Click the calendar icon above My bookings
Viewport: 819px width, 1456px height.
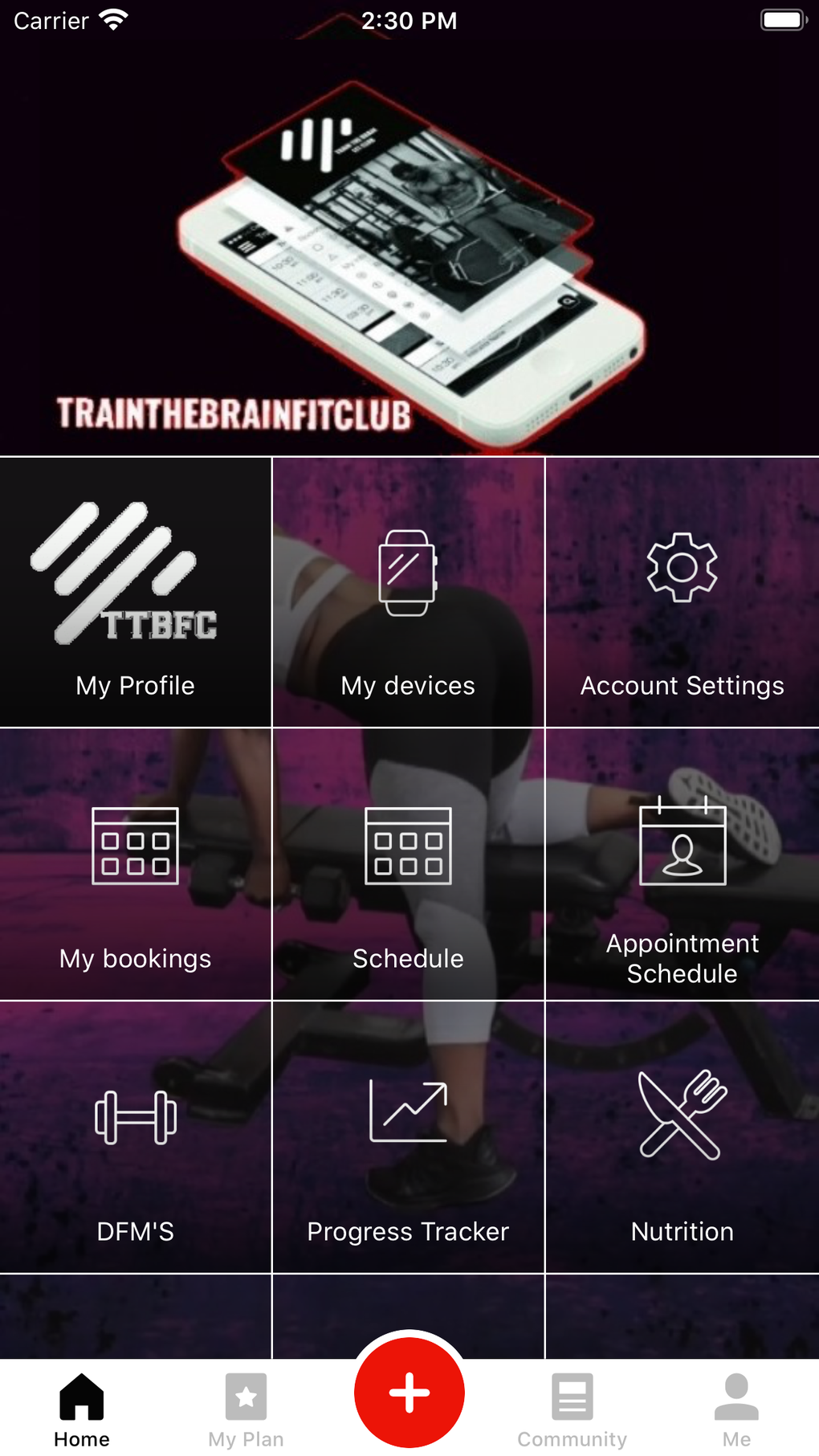tap(134, 845)
